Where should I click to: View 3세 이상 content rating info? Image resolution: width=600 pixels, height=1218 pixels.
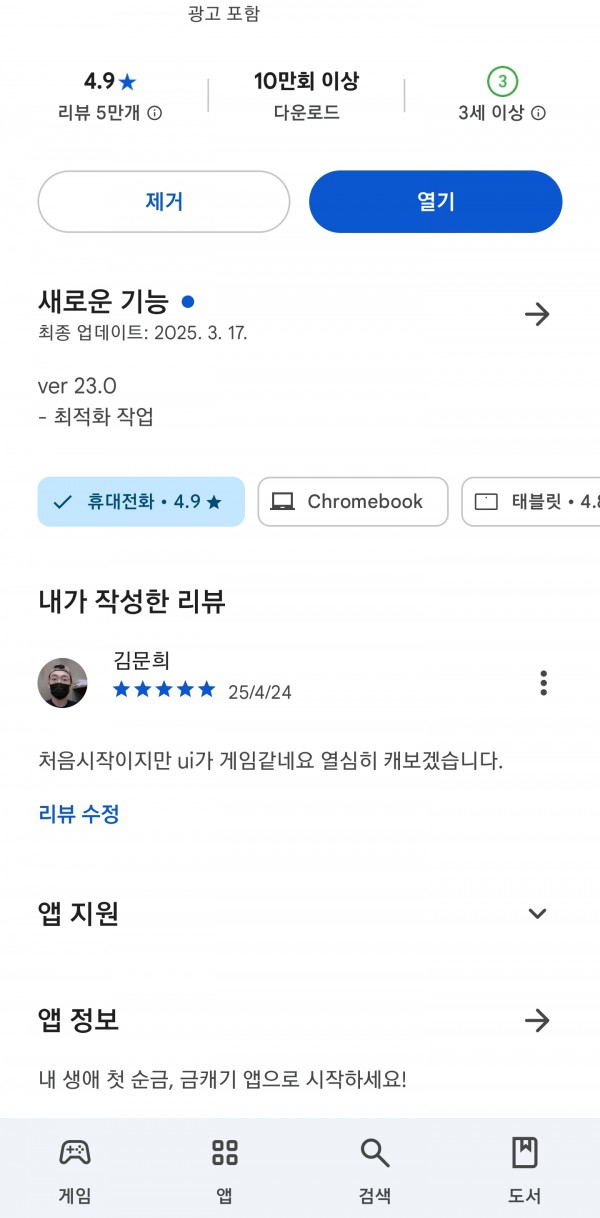click(x=538, y=114)
